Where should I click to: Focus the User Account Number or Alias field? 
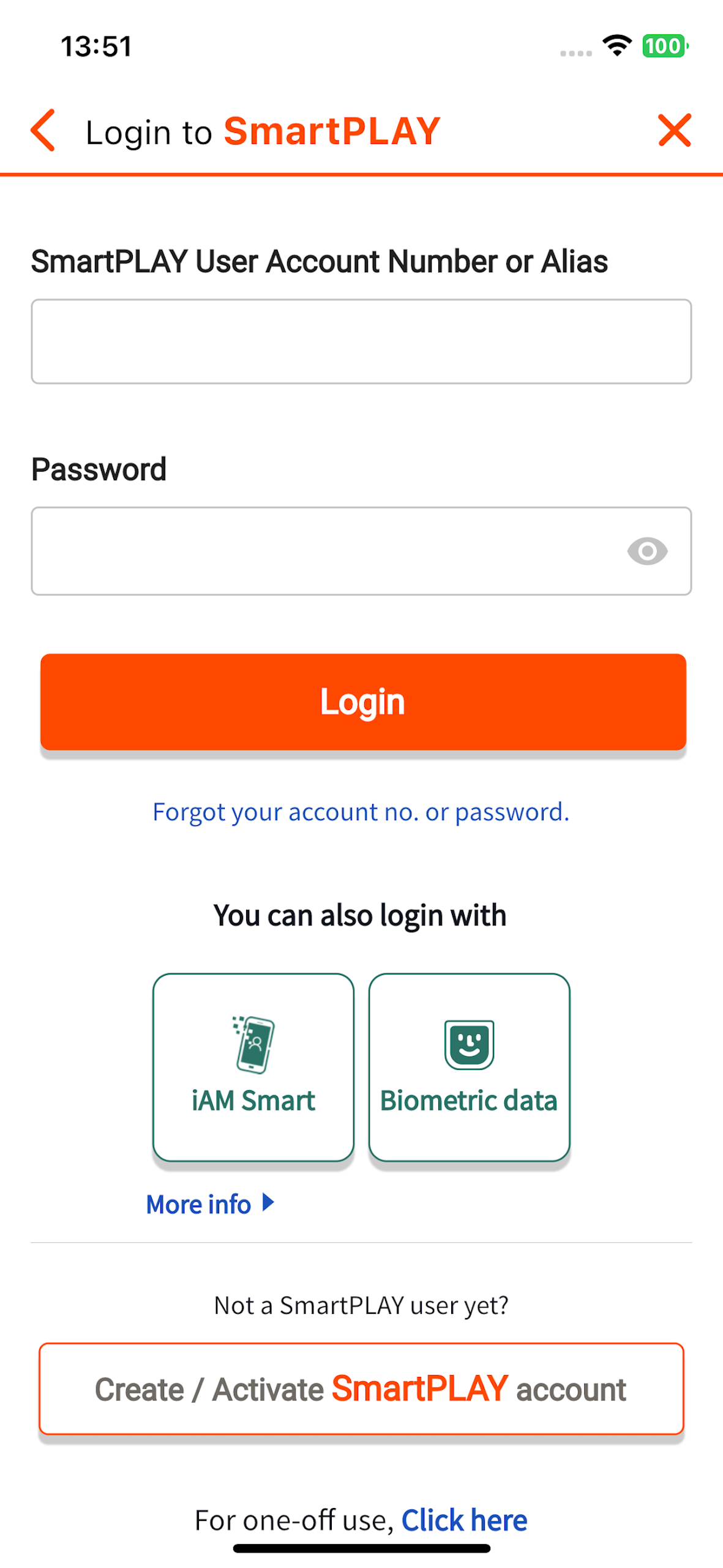[x=361, y=341]
